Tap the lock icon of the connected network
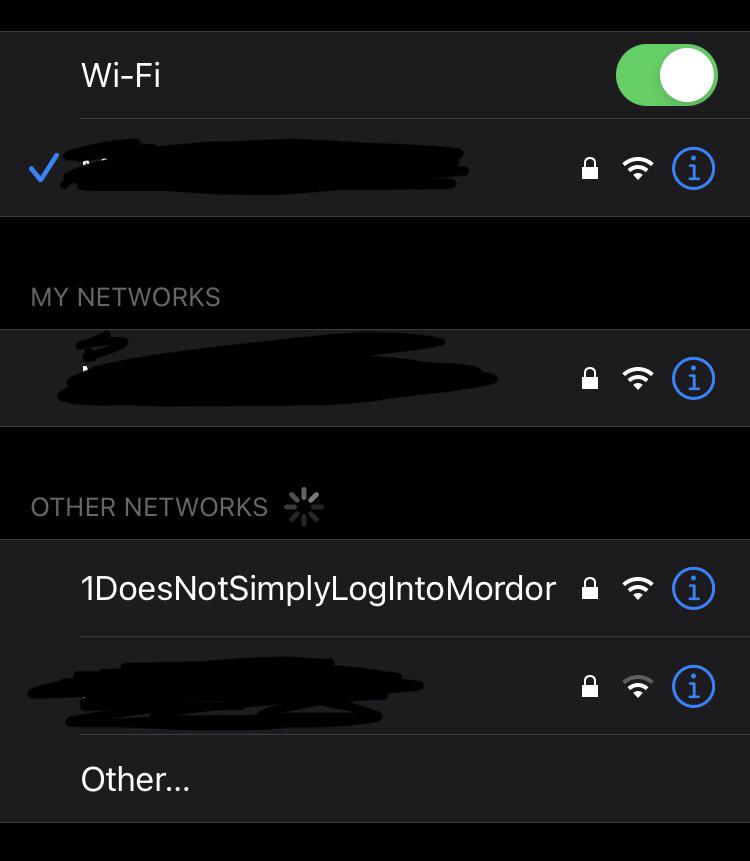 (x=590, y=168)
